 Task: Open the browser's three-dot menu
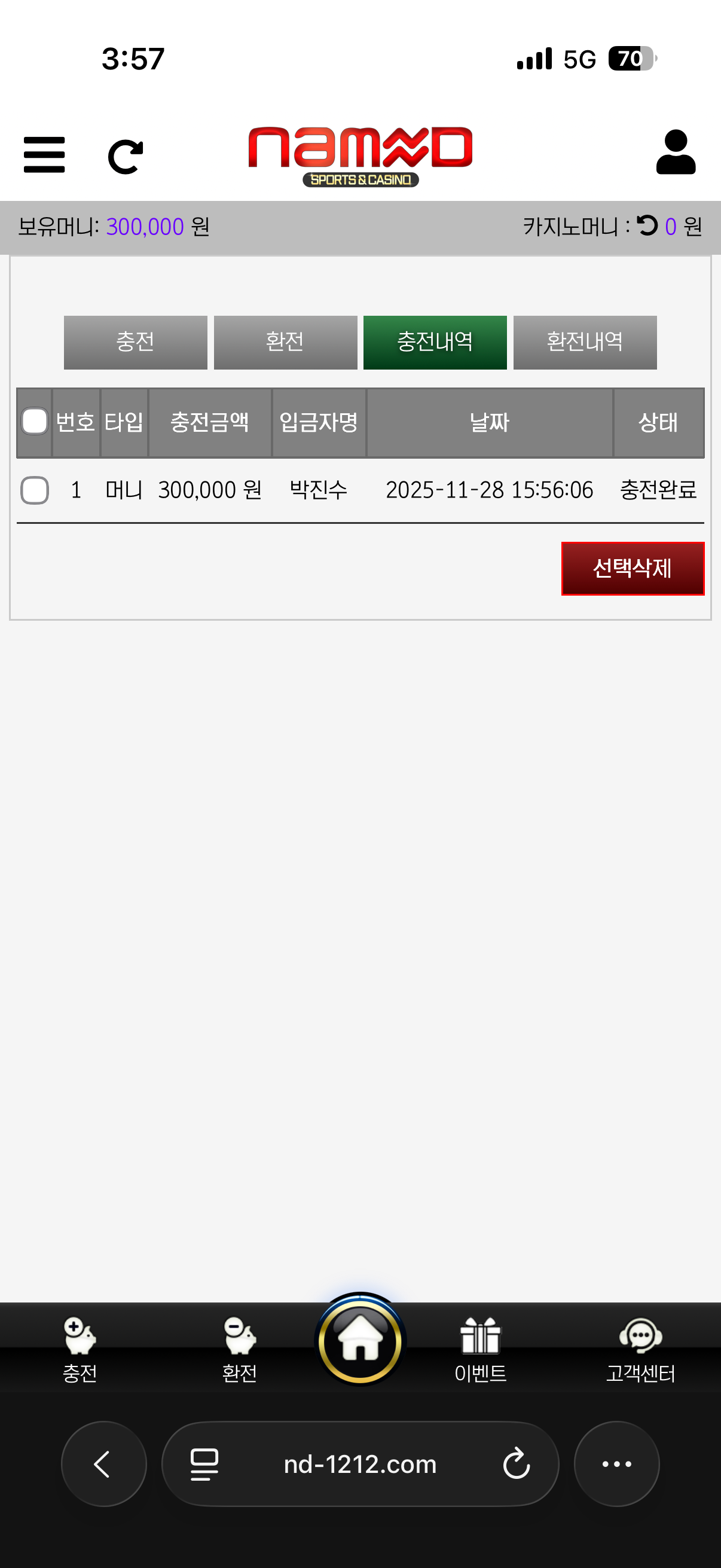click(616, 1463)
